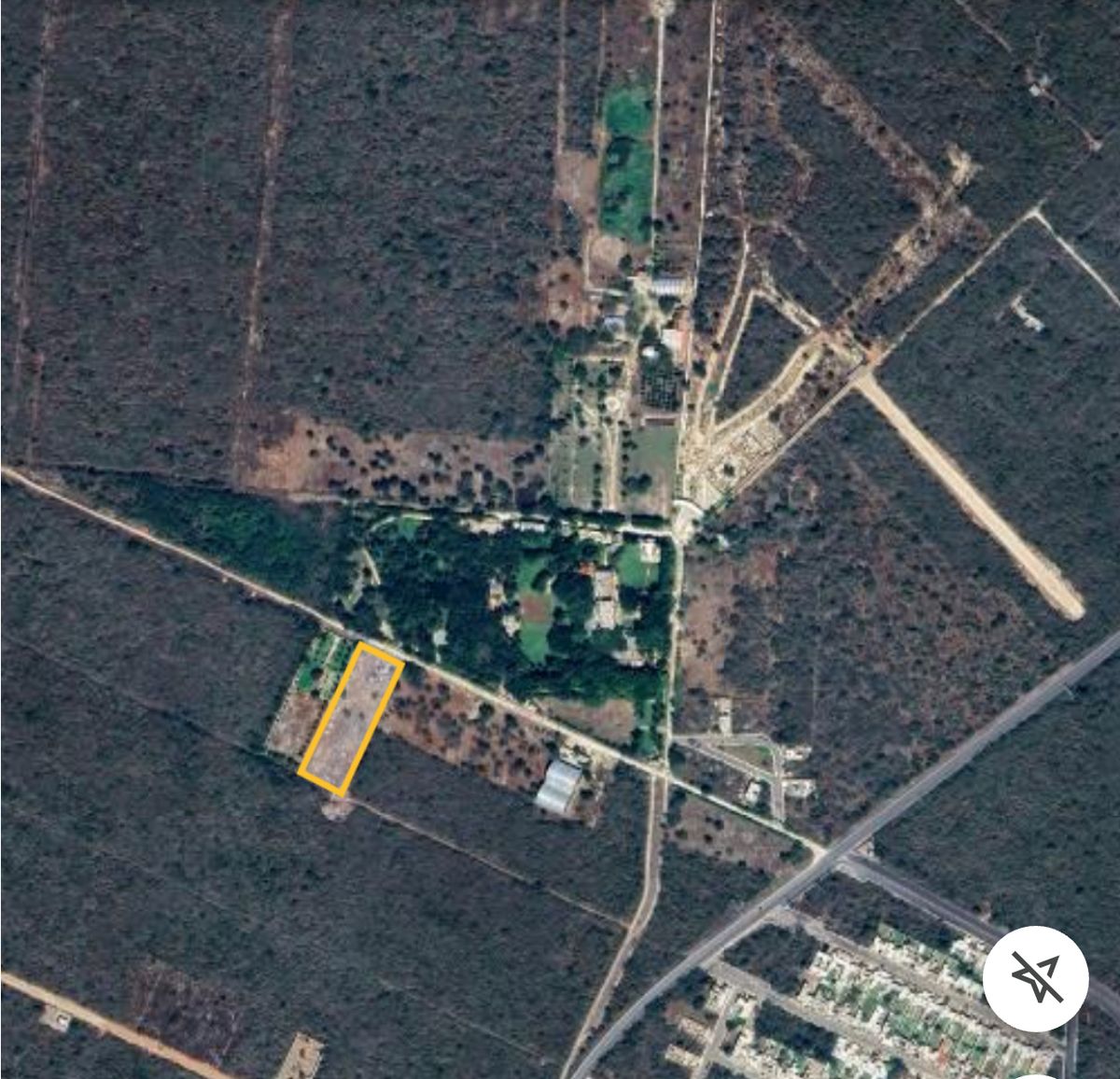Tap the crossed-out location arrow button

(x=1035, y=978)
